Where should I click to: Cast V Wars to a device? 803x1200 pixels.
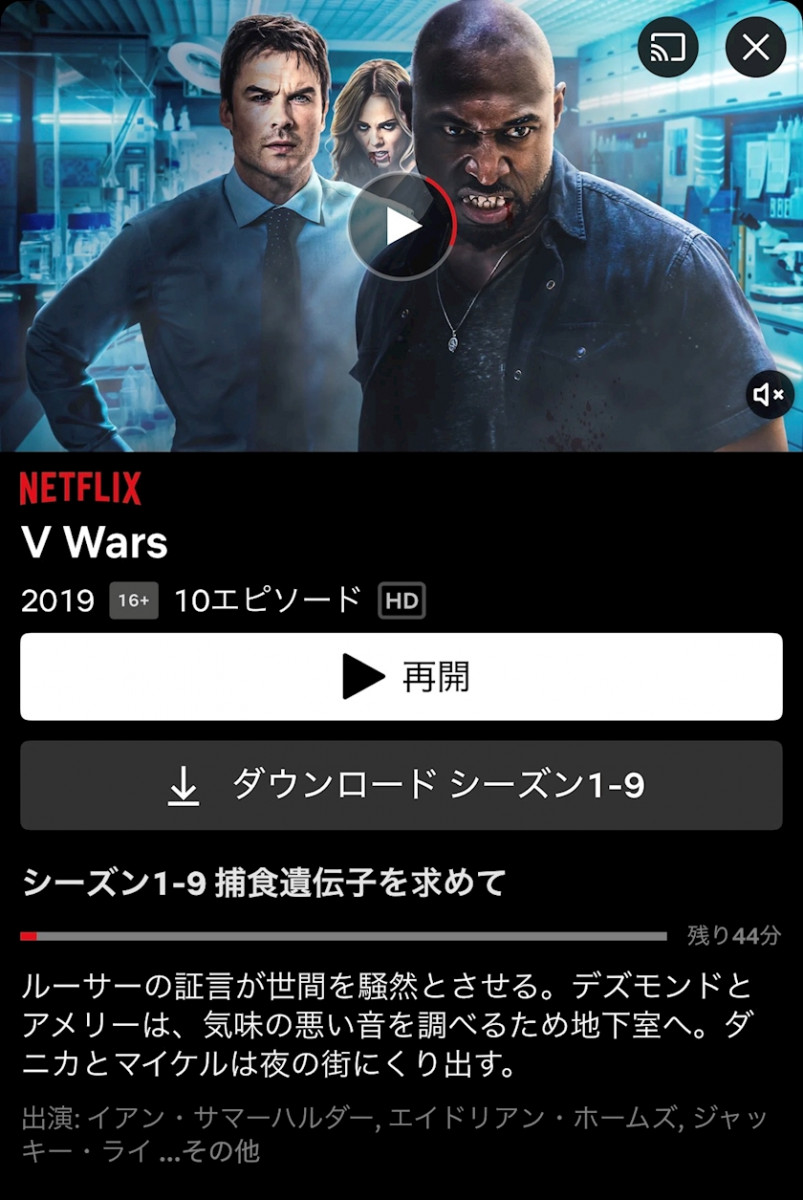coord(668,47)
